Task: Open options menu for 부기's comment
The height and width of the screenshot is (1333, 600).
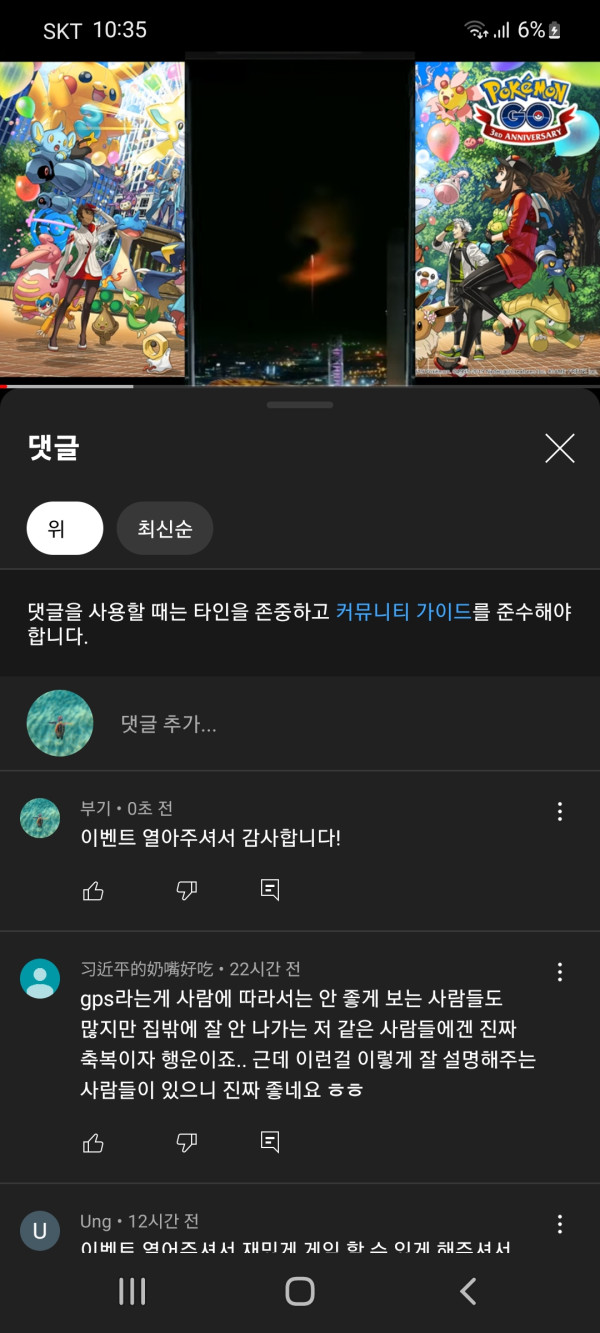Action: pyautogui.click(x=560, y=811)
